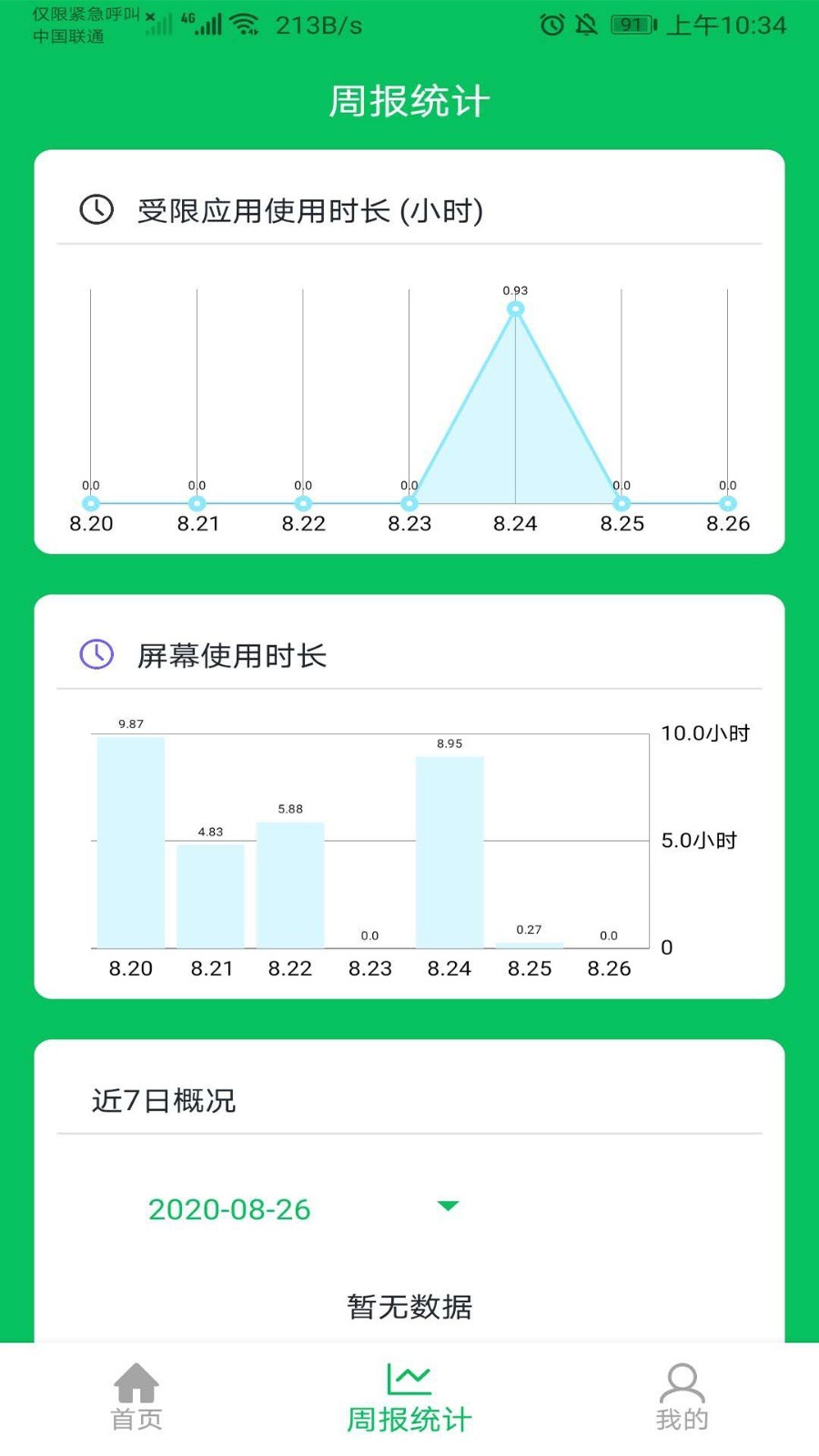Click the 0.93 peak point on the line chart
This screenshot has height=1456, width=819.
point(516,308)
